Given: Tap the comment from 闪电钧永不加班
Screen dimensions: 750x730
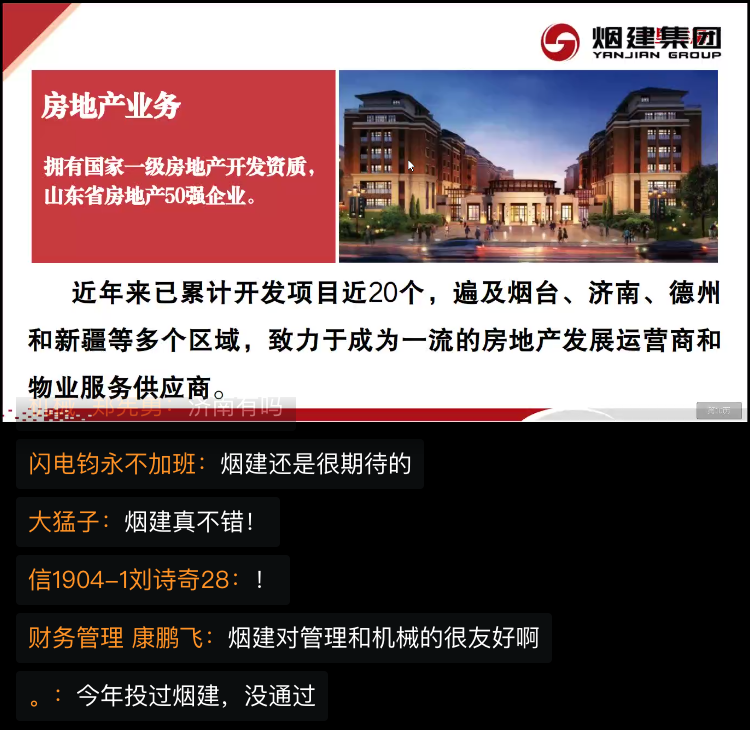Looking at the screenshot, I should coord(220,465).
